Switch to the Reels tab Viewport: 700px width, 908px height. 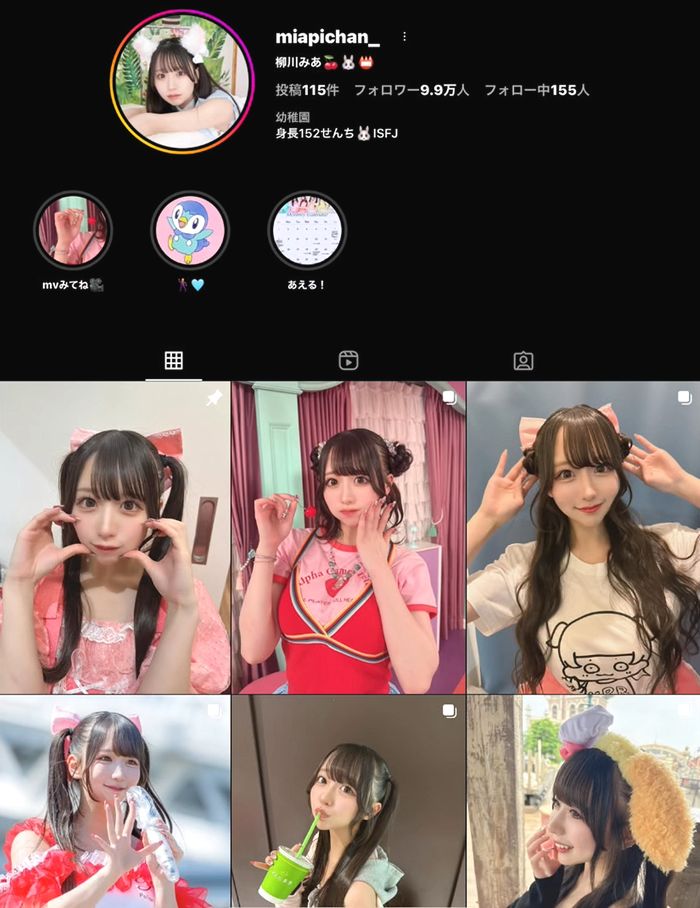pyautogui.click(x=348, y=361)
